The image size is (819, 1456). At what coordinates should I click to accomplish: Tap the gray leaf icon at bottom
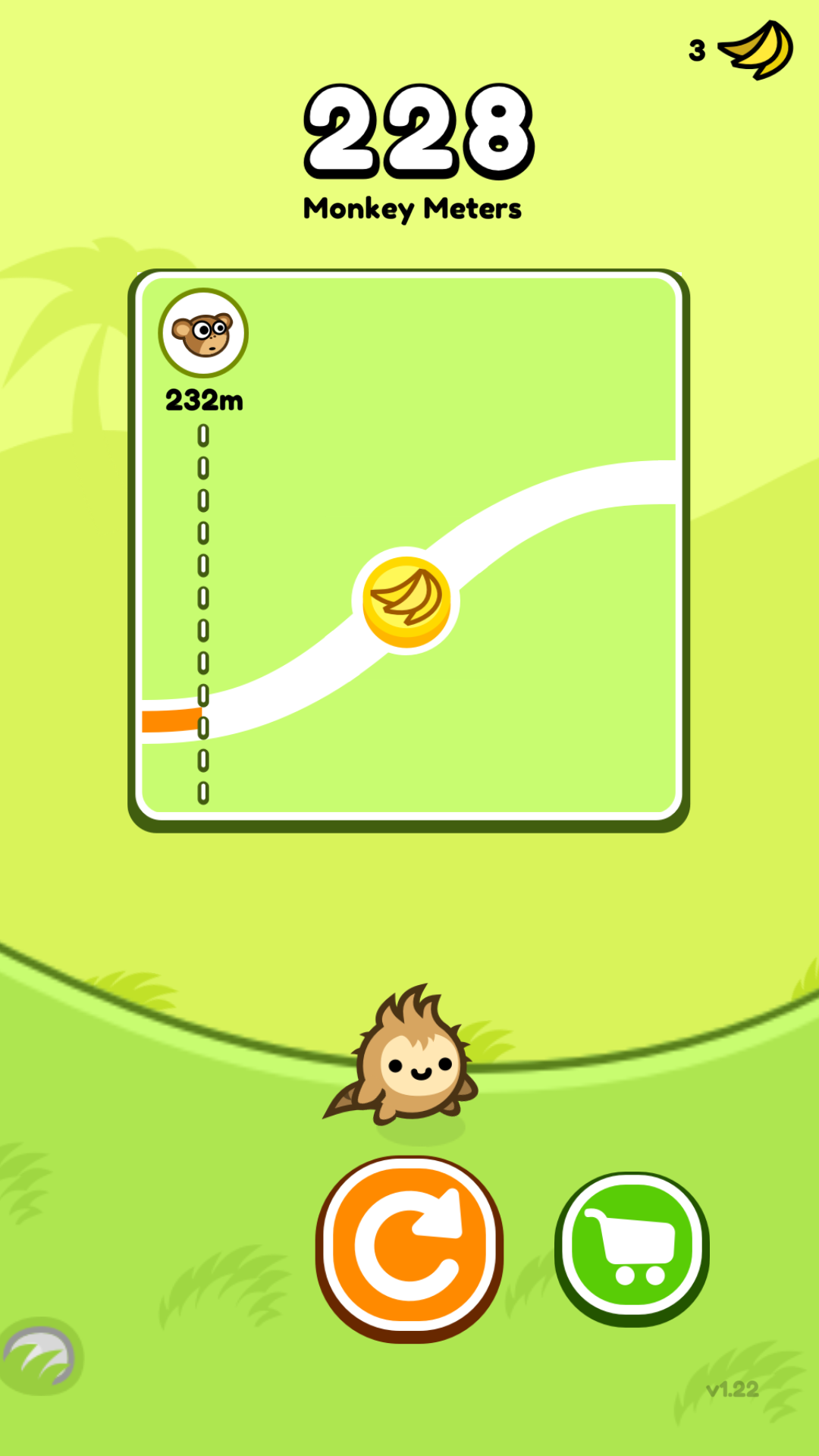[x=41, y=1356]
